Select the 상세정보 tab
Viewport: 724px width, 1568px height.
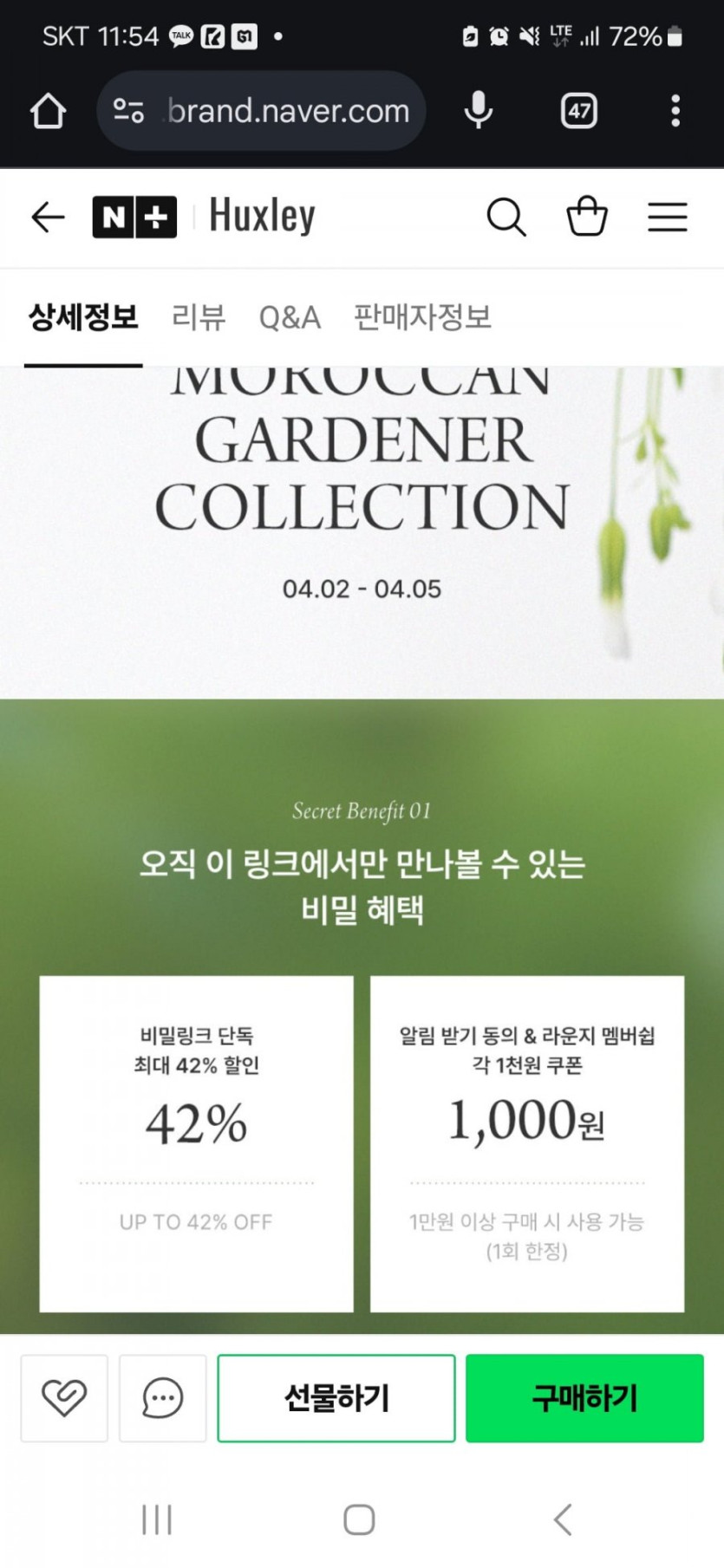pos(83,317)
